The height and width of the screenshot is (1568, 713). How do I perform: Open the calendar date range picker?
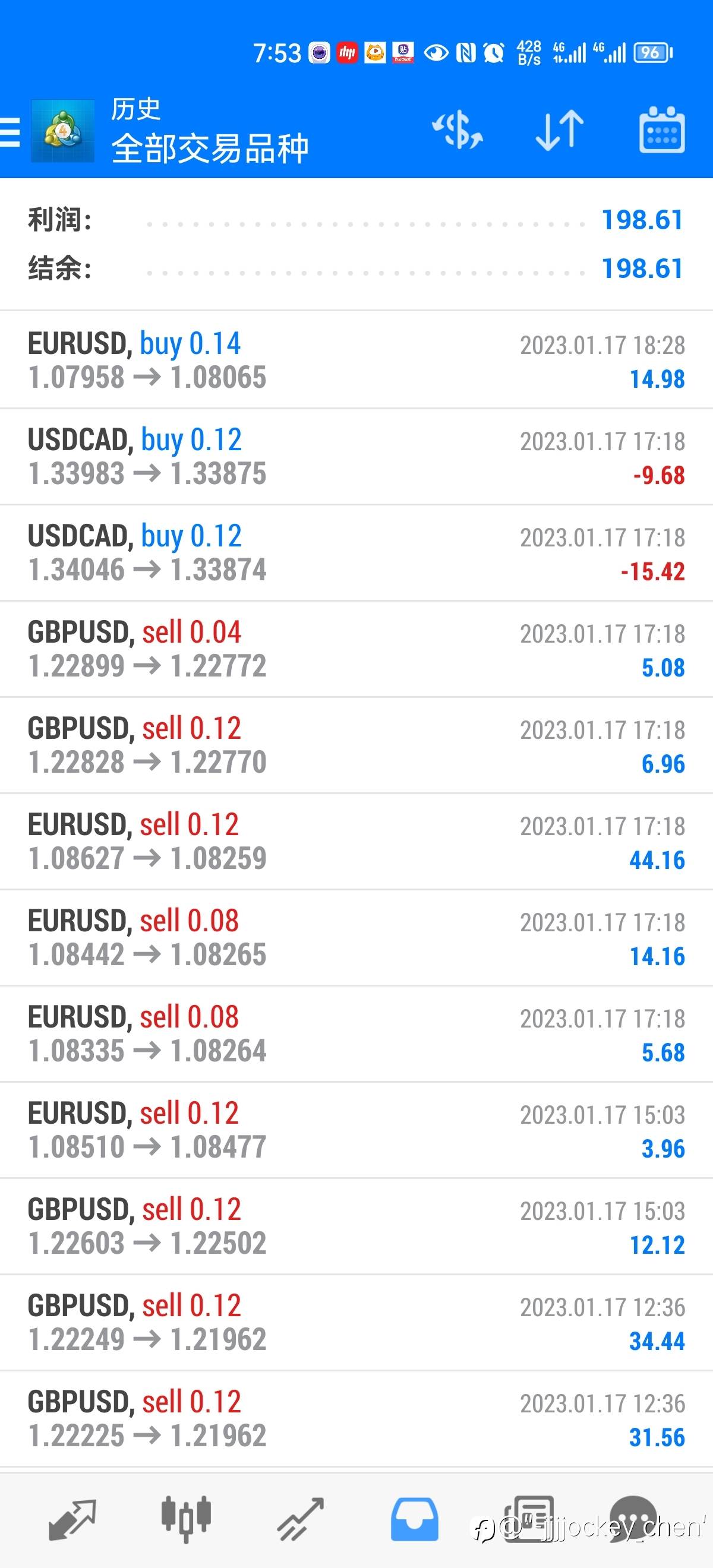click(662, 129)
